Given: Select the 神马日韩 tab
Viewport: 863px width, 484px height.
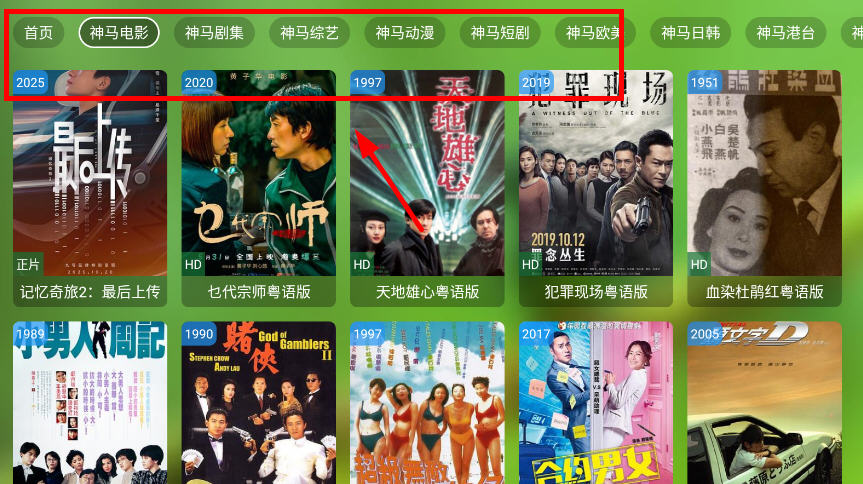Looking at the screenshot, I should click(690, 32).
